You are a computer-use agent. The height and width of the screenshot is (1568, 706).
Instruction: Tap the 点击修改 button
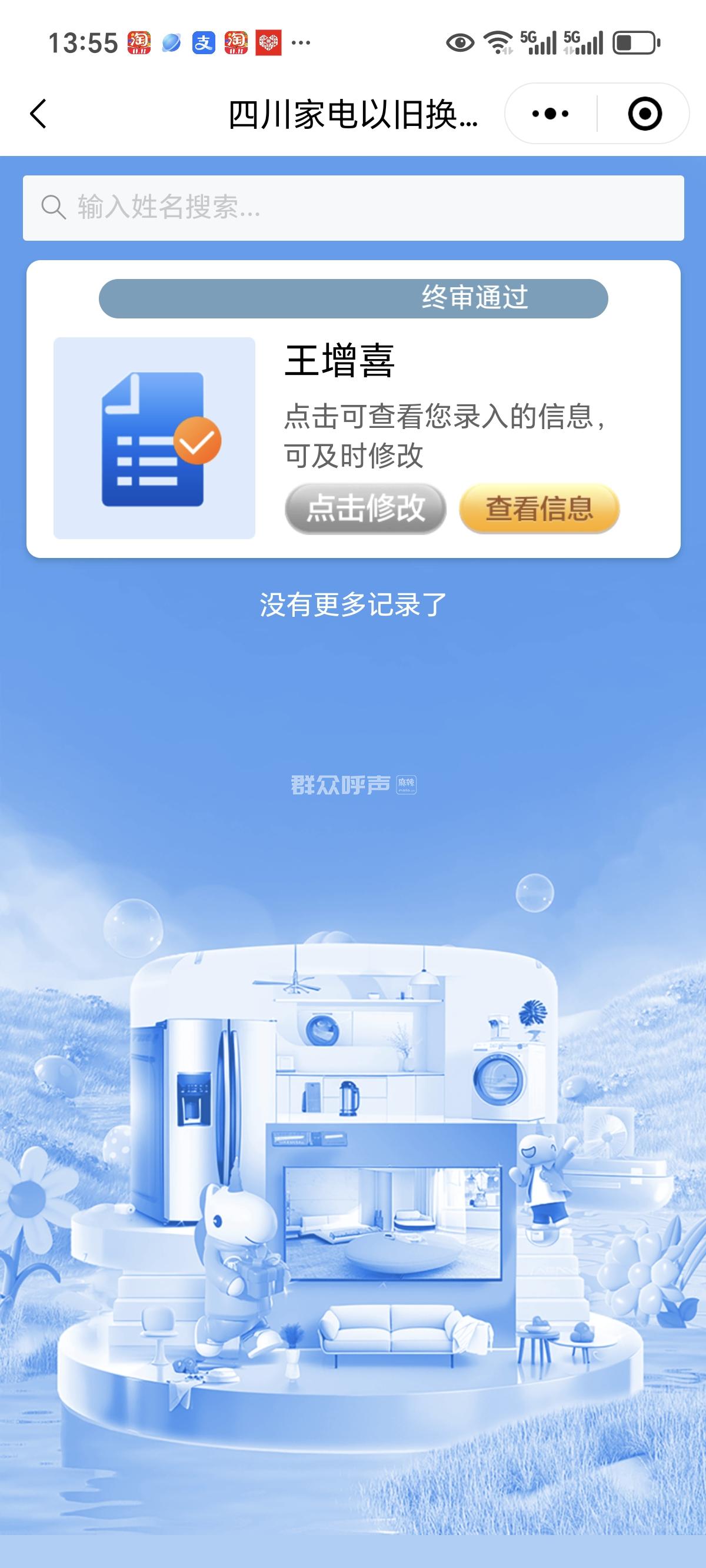click(365, 509)
